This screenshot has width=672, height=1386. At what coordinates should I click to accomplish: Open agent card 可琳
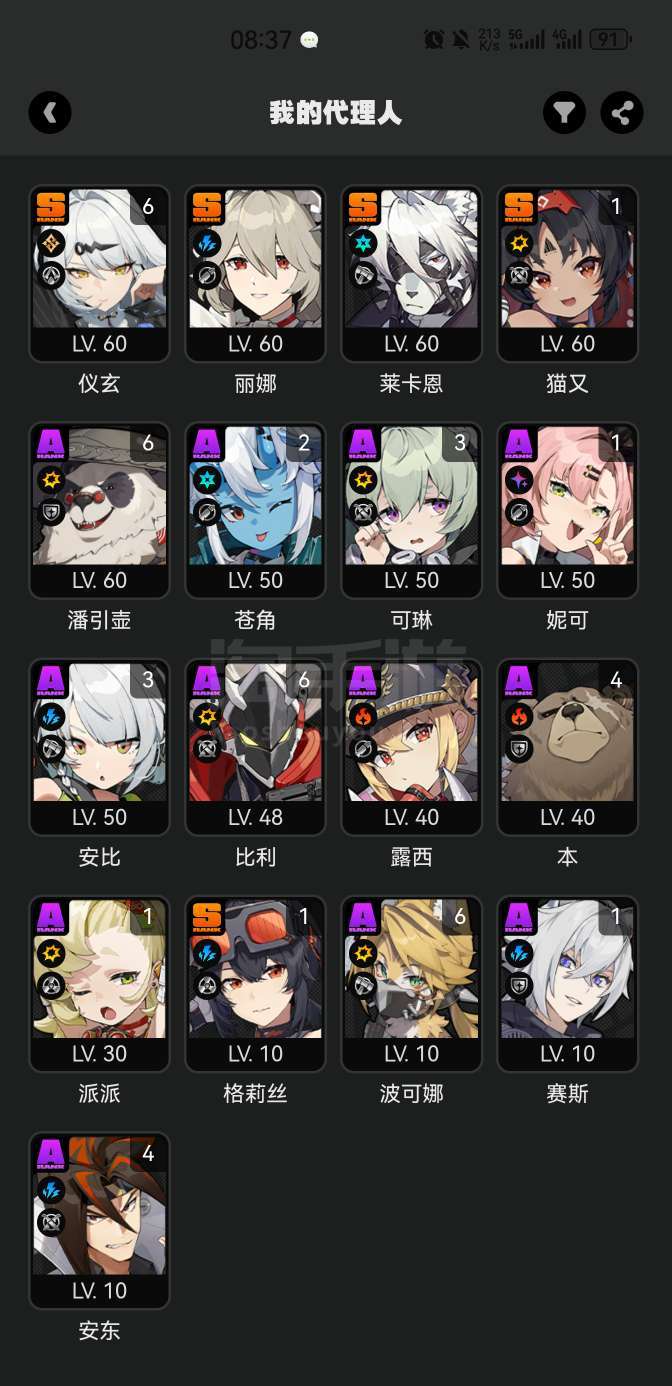411,511
